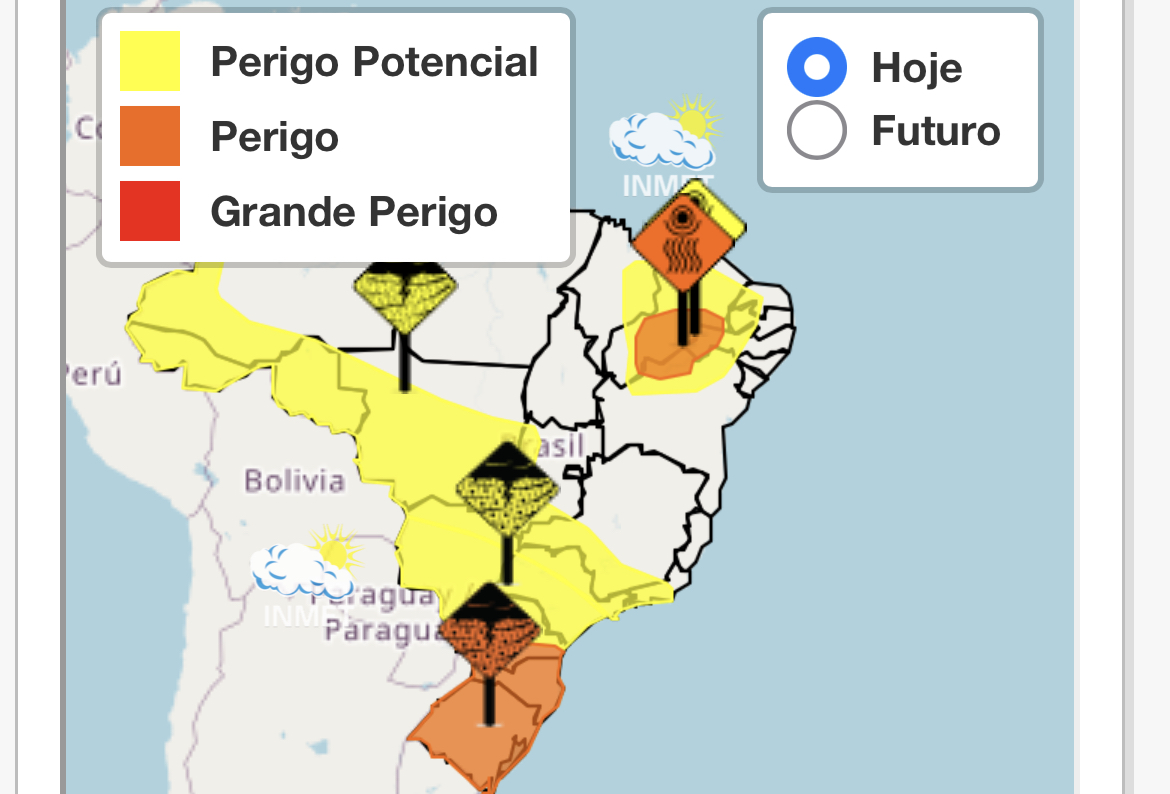Viewport: 1170px width, 794px height.
Task: Switch to the Futuro option
Action: point(817,130)
